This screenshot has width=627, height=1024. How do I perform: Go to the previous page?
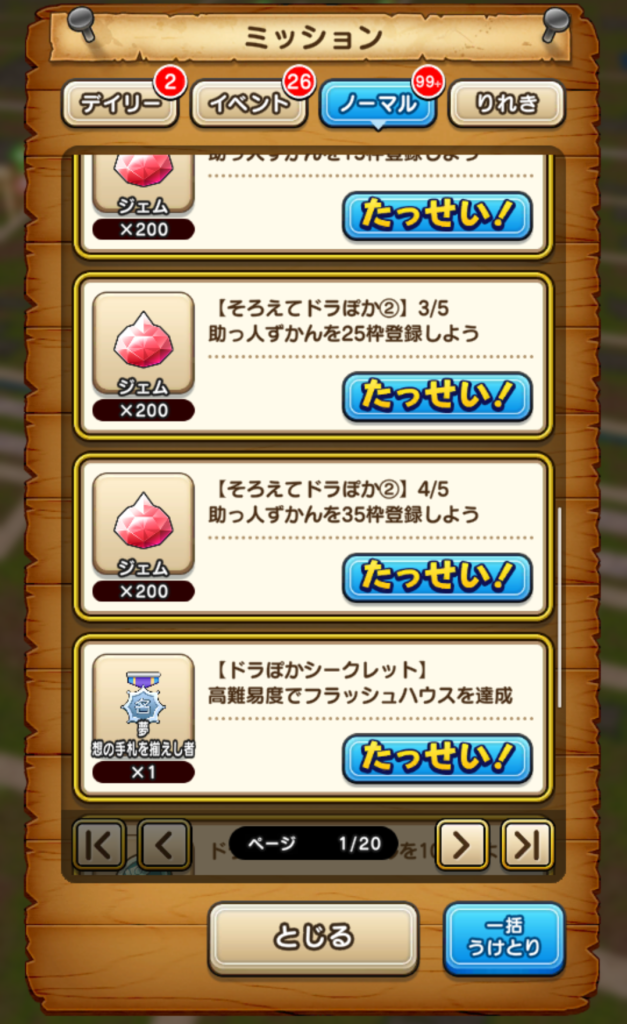click(164, 845)
